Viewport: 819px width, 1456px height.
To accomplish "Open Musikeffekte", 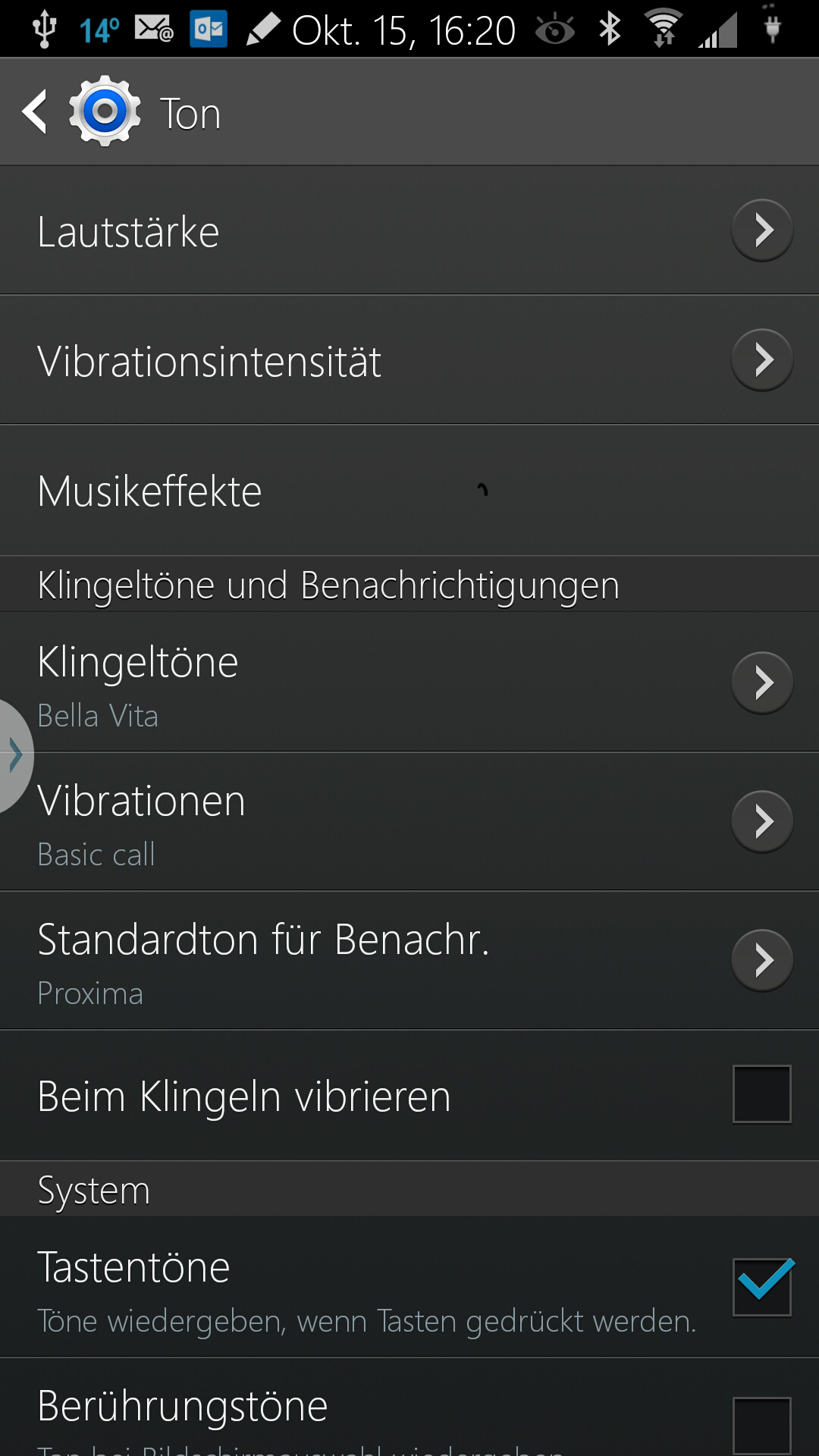I will click(409, 491).
